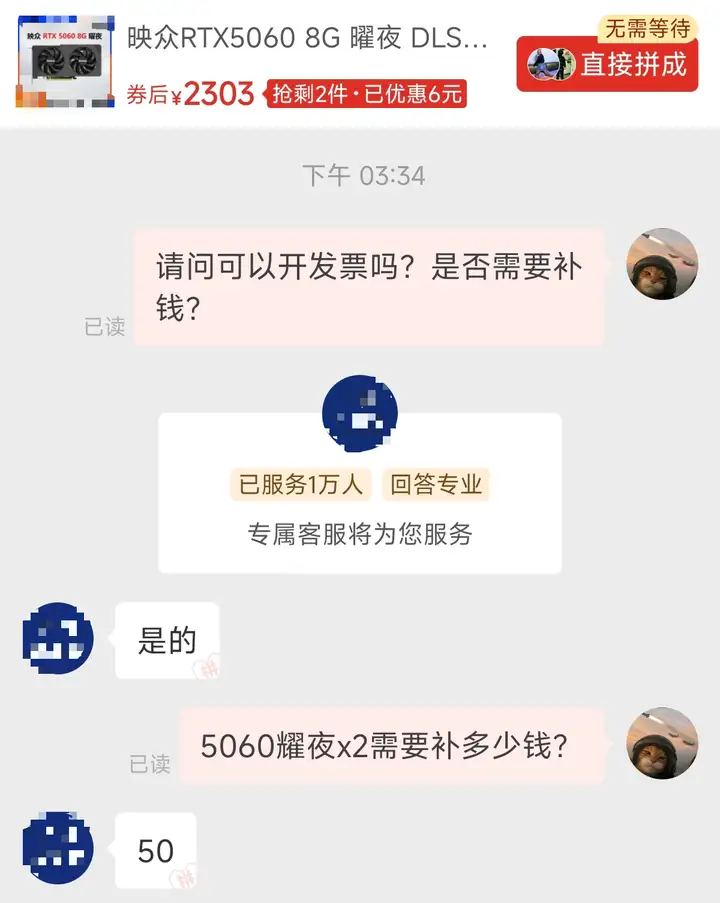This screenshot has width=720, height=903.
Task: Open the customer service avatar beside 是的
Action: [58, 638]
